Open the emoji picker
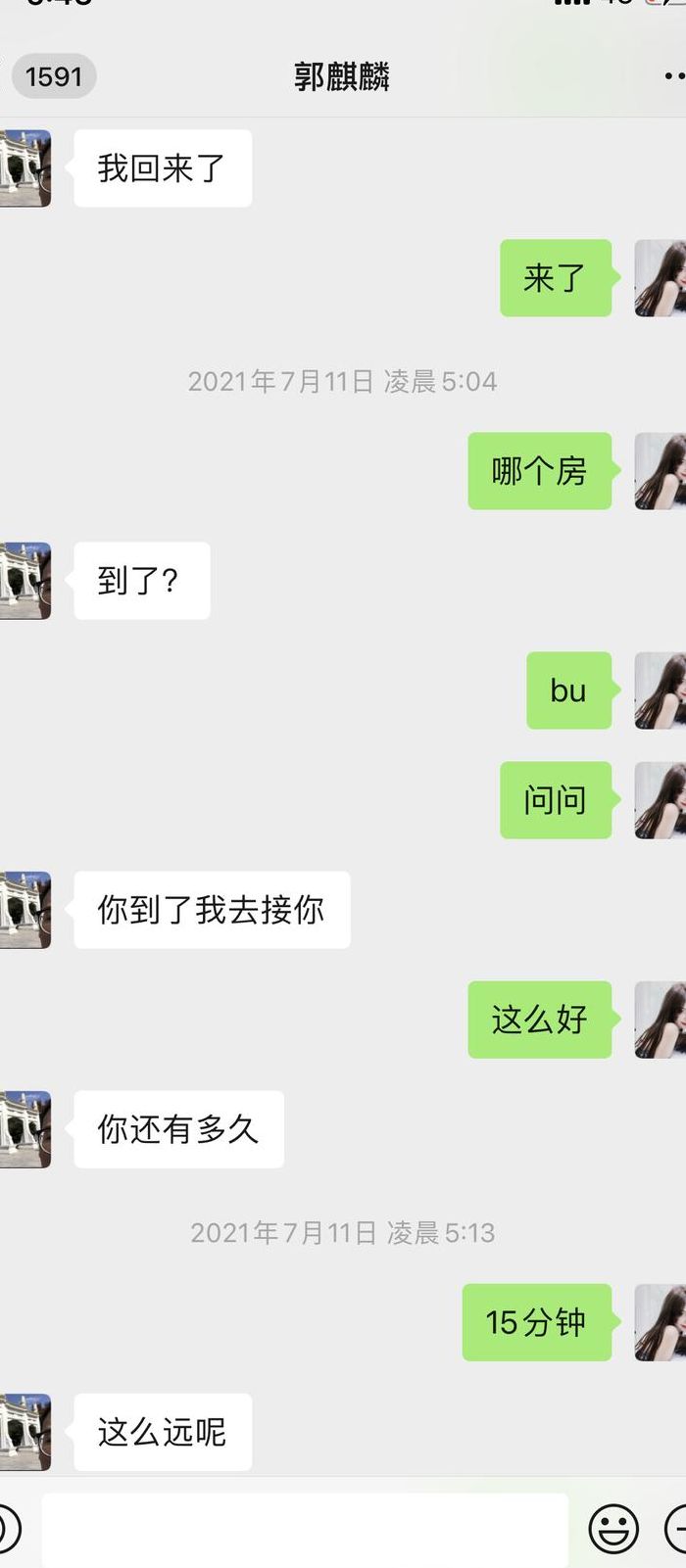 613,1529
